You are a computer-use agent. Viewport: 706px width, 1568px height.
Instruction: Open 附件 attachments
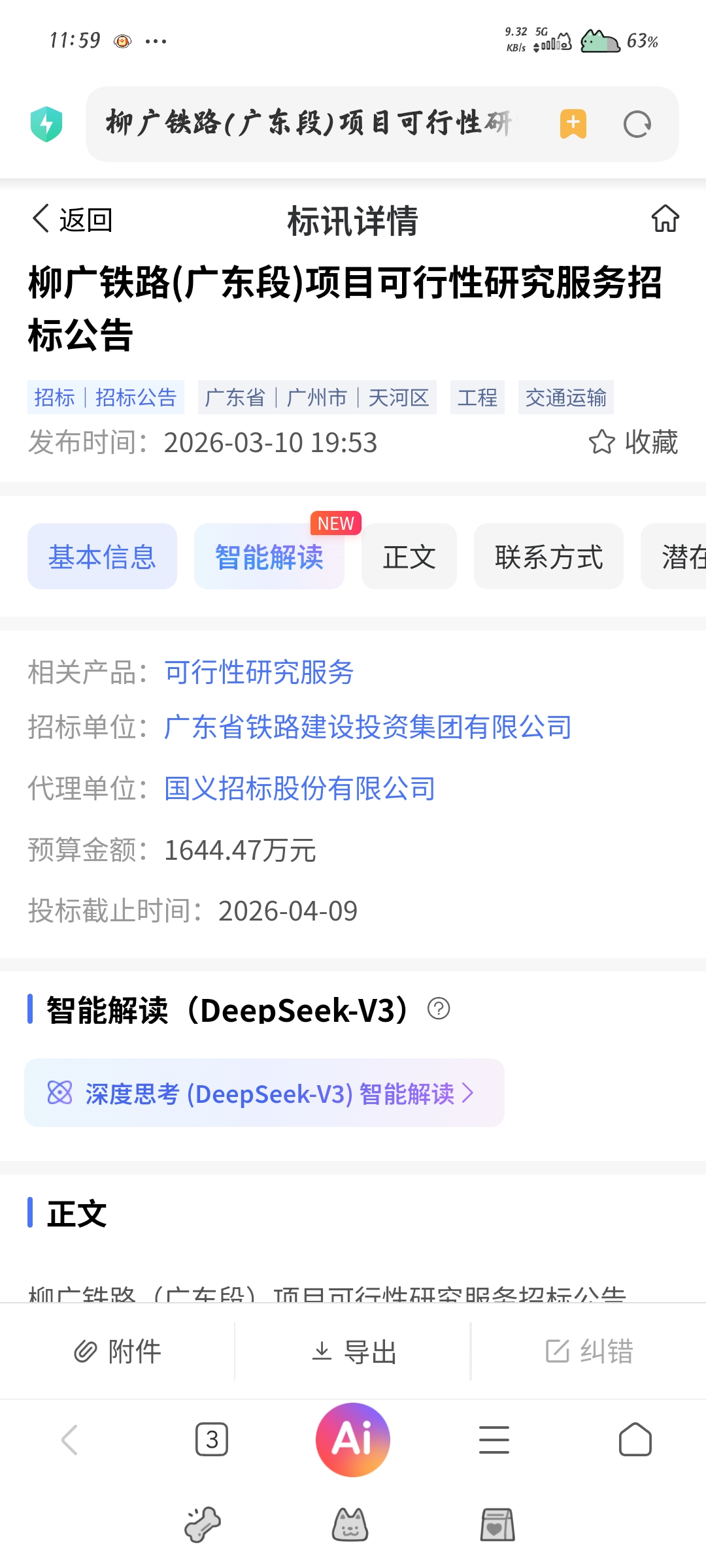pyautogui.click(x=118, y=1351)
